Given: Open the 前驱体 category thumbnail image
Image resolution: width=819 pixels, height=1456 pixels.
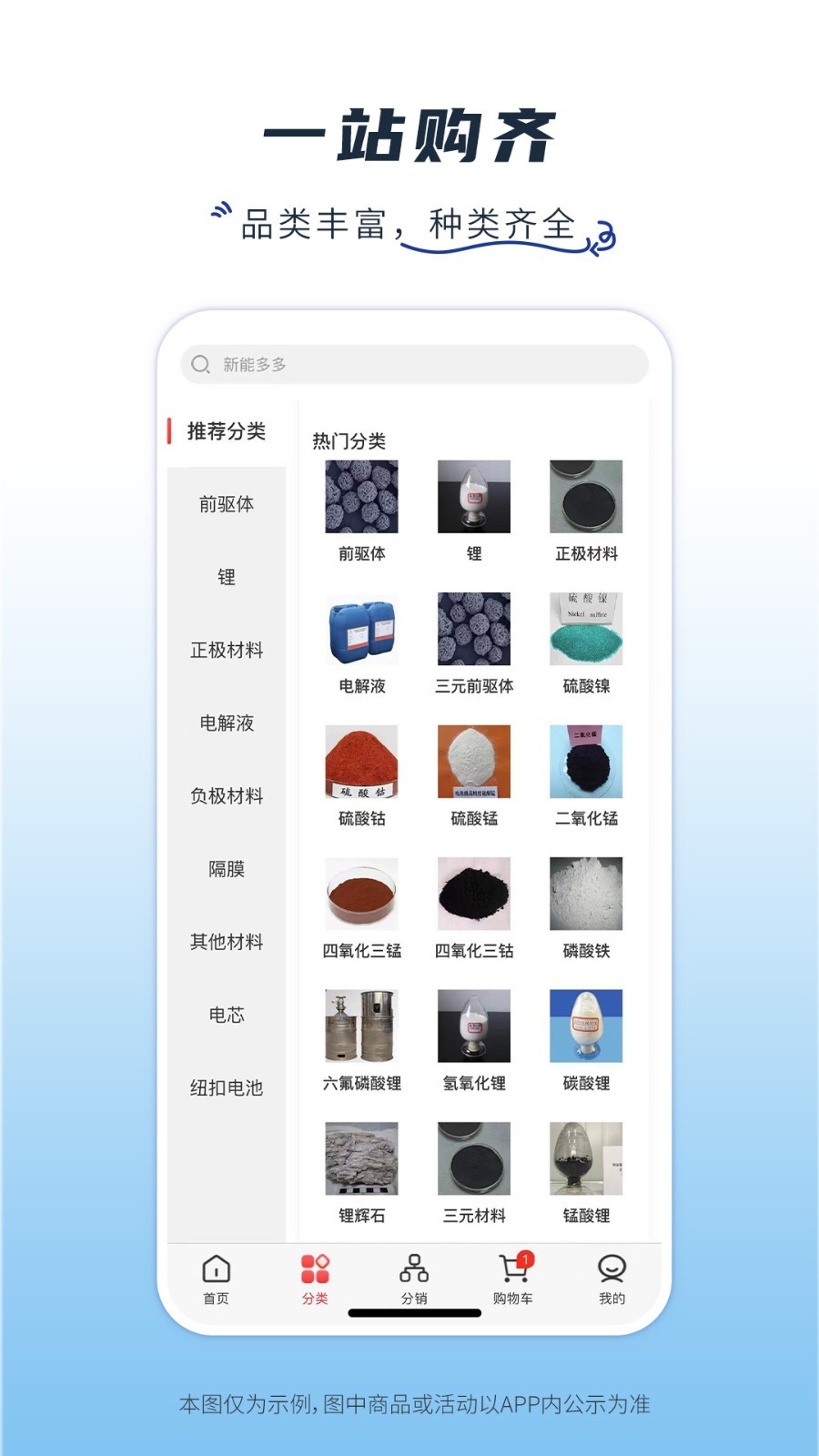Looking at the screenshot, I should (361, 498).
